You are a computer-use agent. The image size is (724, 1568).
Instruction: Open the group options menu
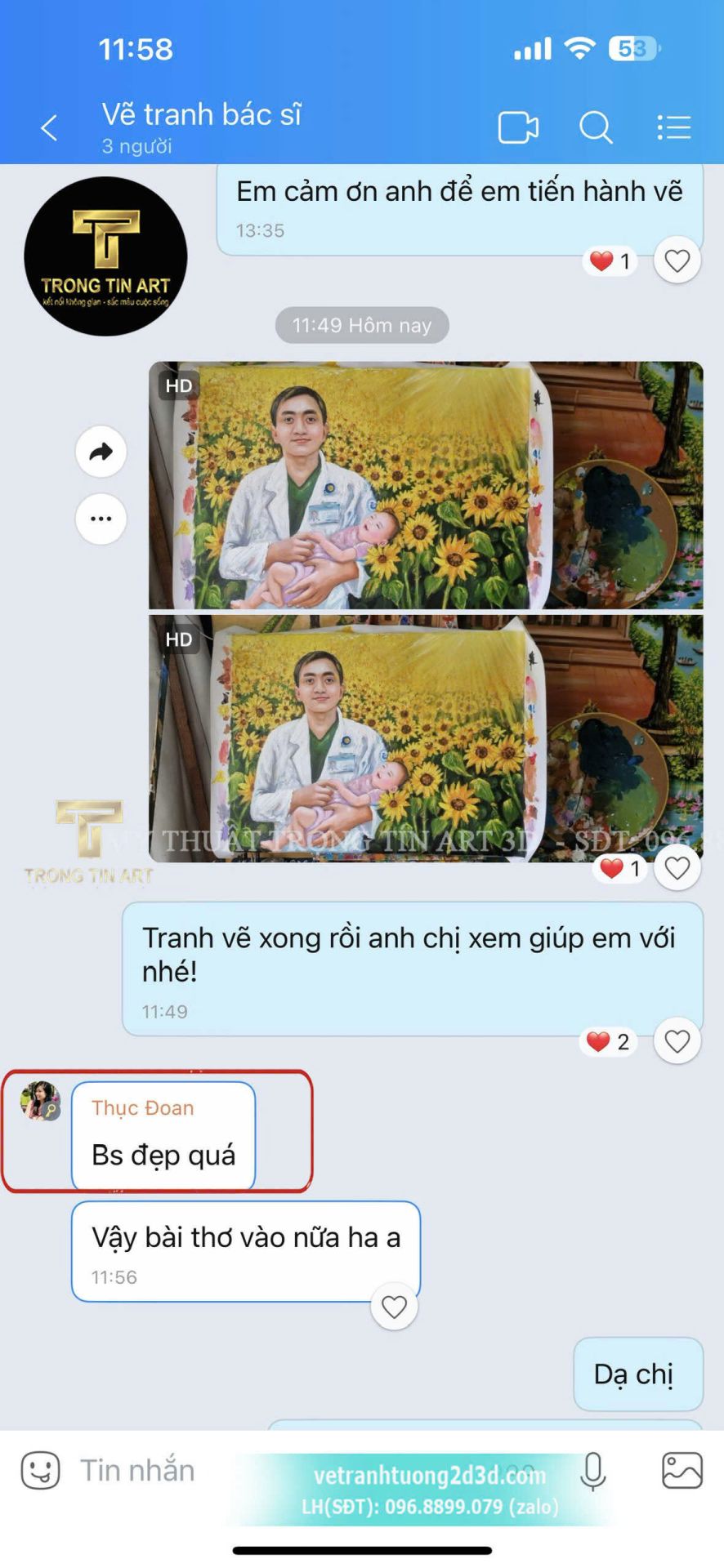pos(674,127)
